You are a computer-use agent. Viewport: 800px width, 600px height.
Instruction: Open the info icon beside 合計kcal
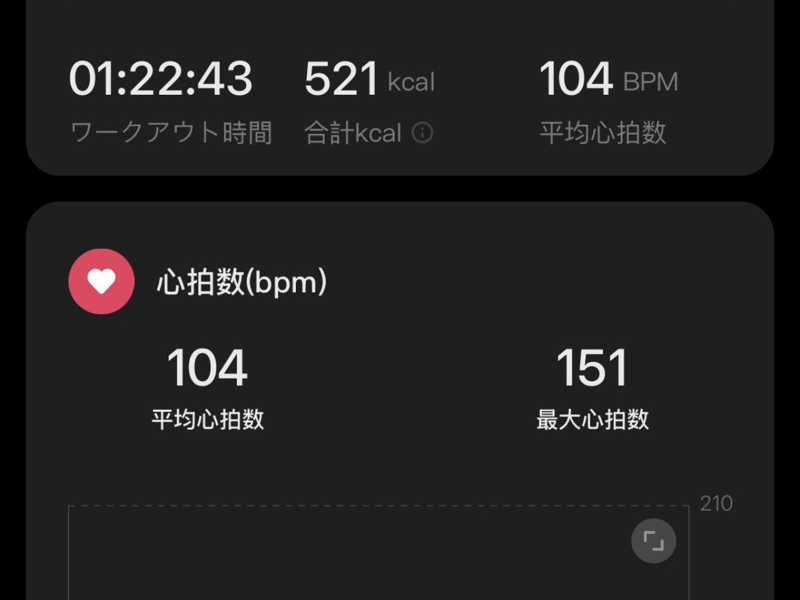(423, 133)
